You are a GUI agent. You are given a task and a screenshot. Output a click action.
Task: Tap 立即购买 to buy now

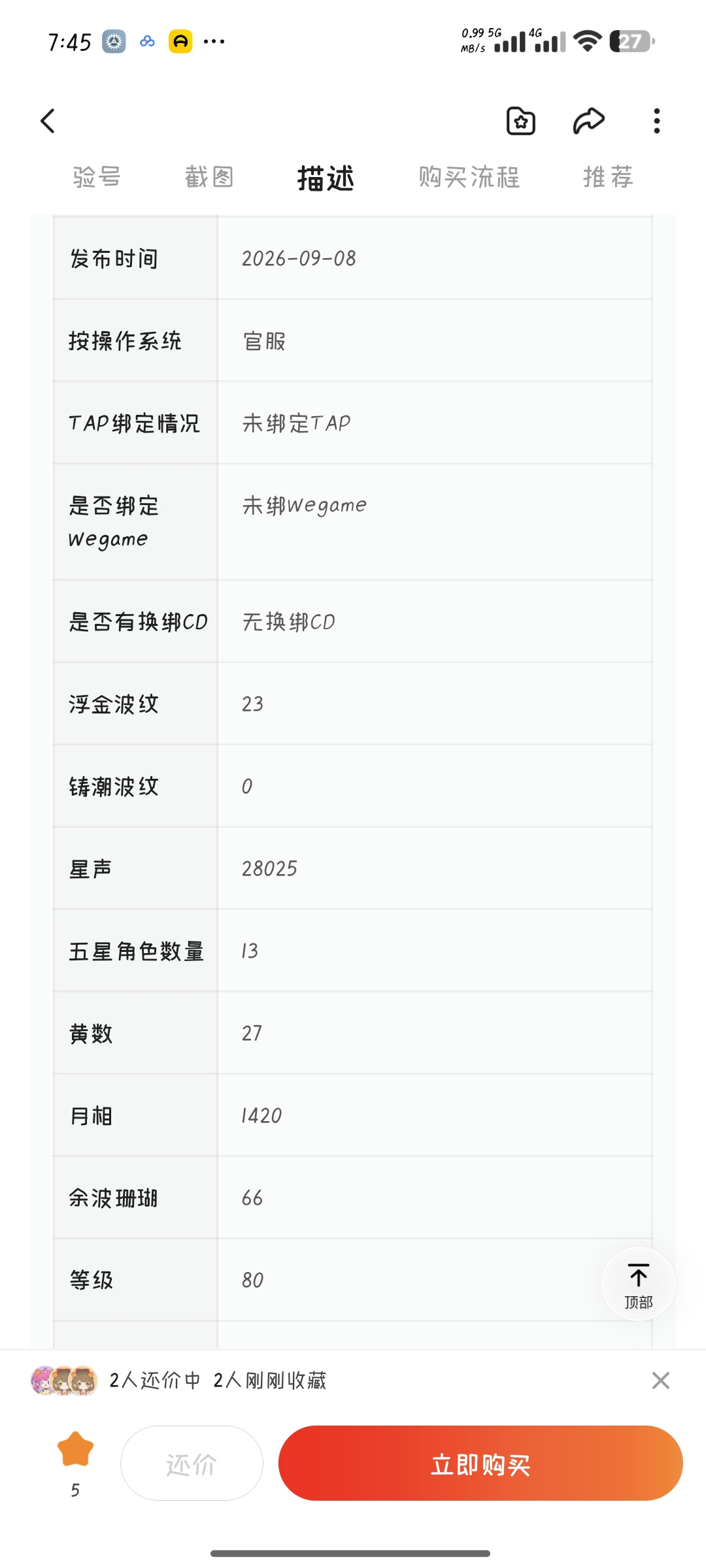coord(480,1463)
